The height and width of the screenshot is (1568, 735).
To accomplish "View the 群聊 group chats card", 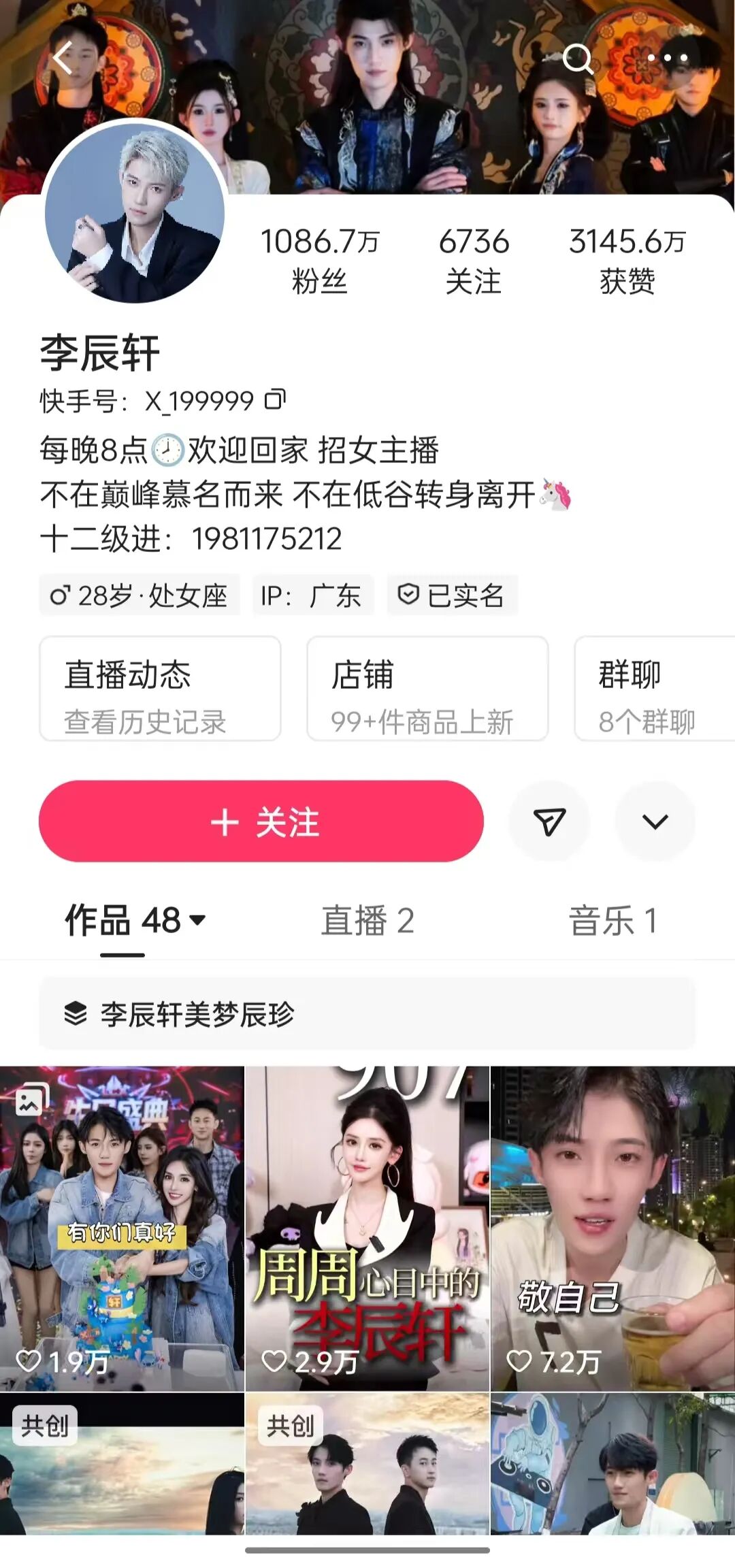I will click(653, 688).
